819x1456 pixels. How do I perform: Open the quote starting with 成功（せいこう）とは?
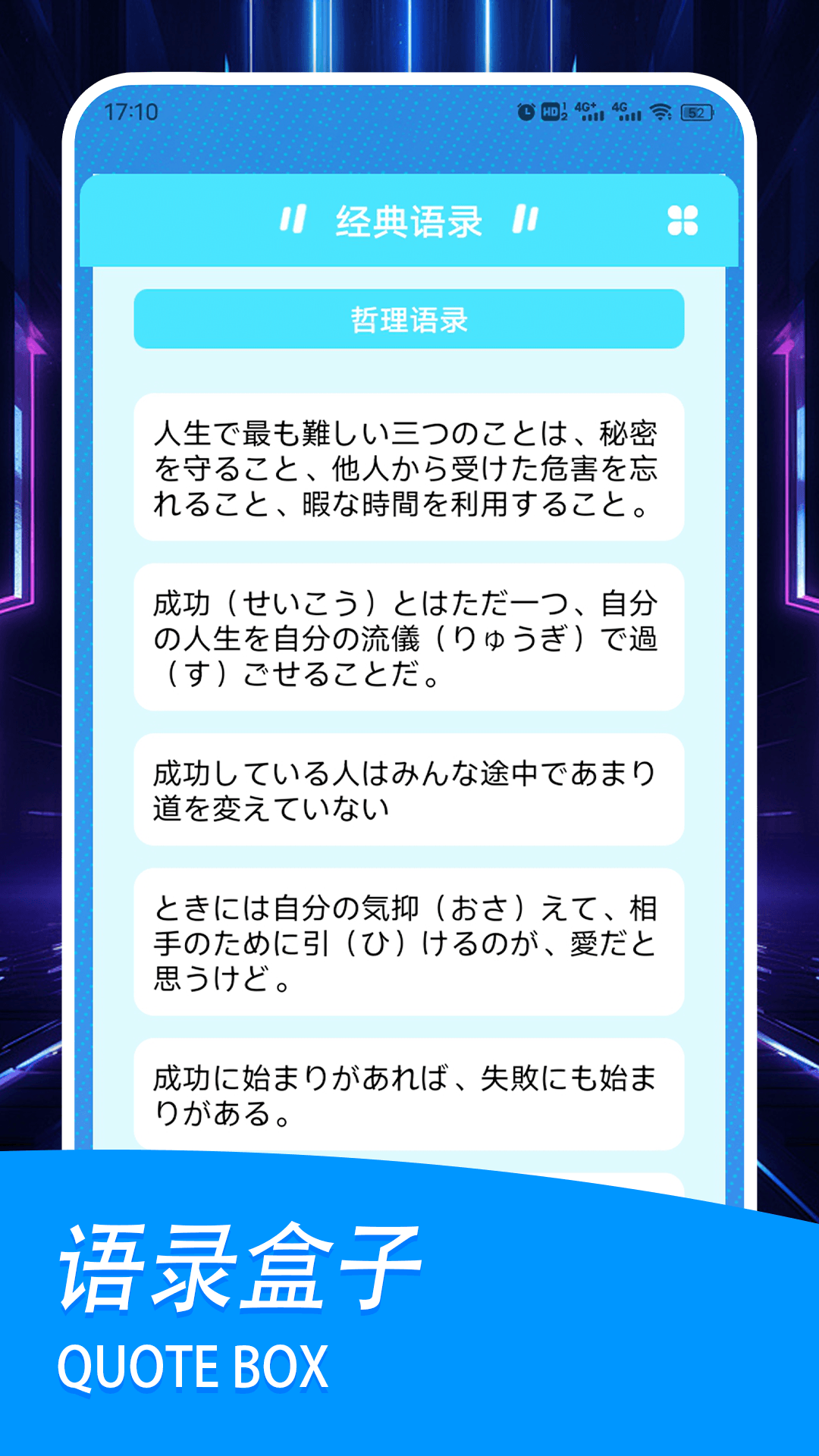(x=409, y=641)
